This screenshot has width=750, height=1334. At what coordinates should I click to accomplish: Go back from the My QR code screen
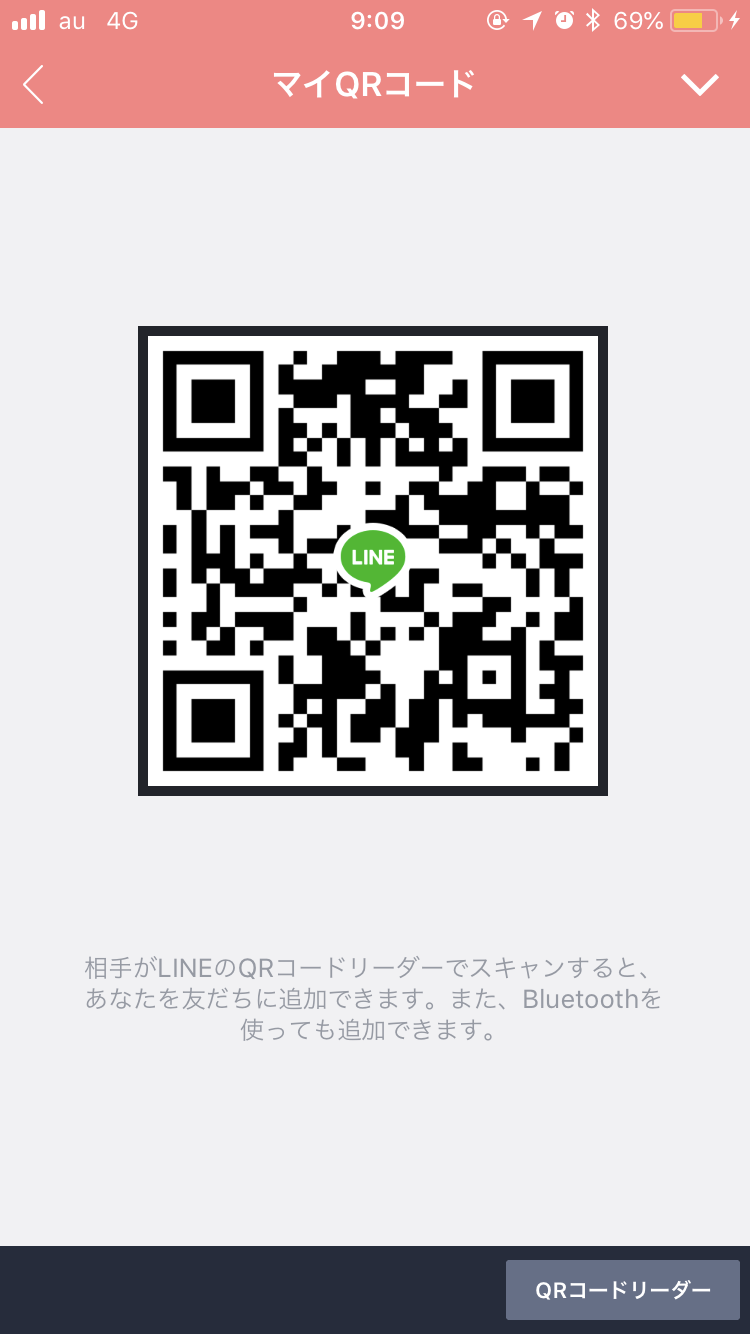[34, 85]
